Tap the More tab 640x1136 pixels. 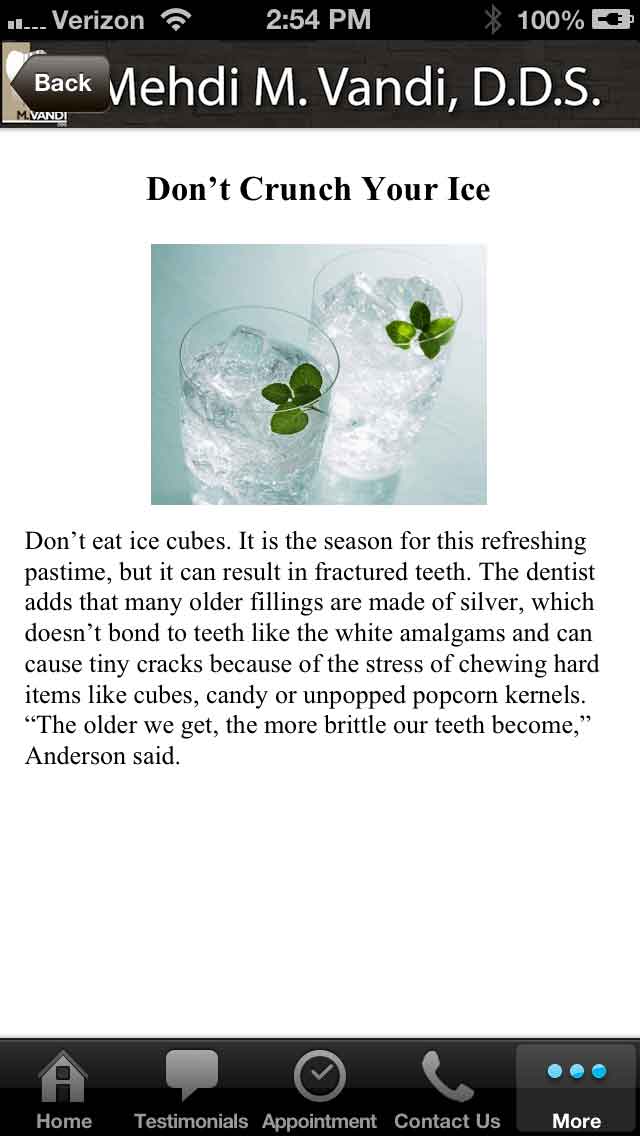576,1090
